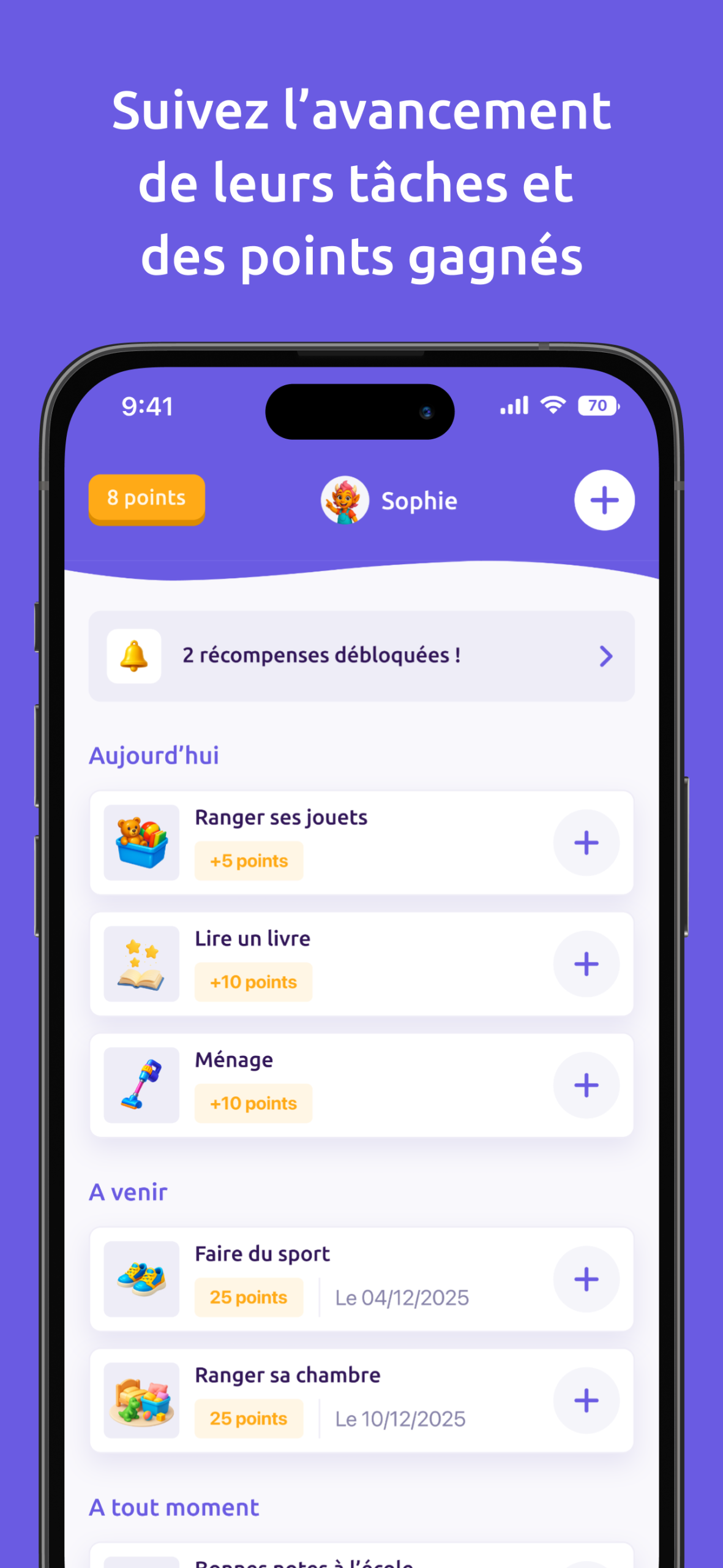The image size is (723, 1568).
Task: Click Sophie's dragon avatar
Action: coord(346,499)
